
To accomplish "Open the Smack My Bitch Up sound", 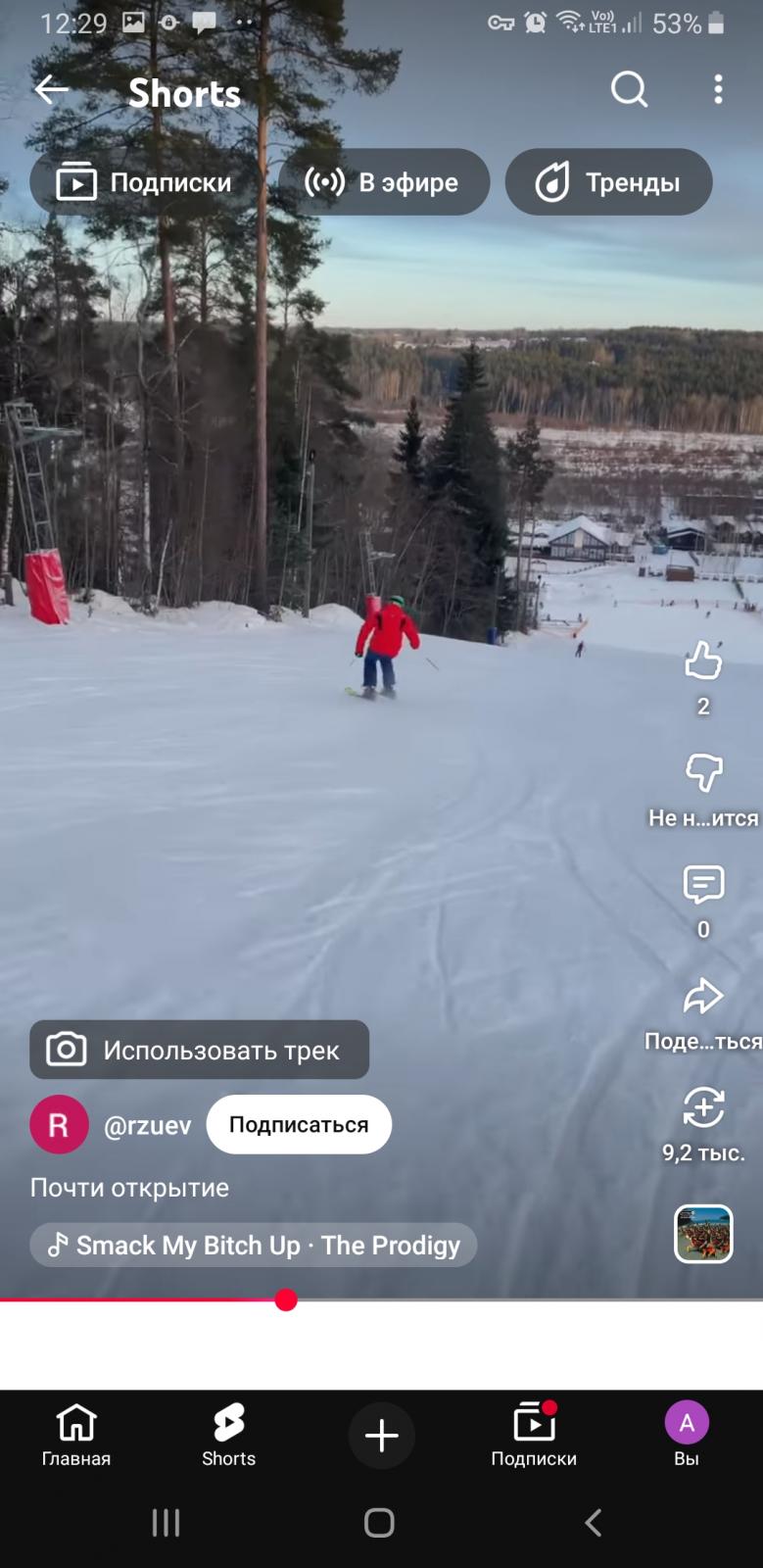I will pos(254,1246).
